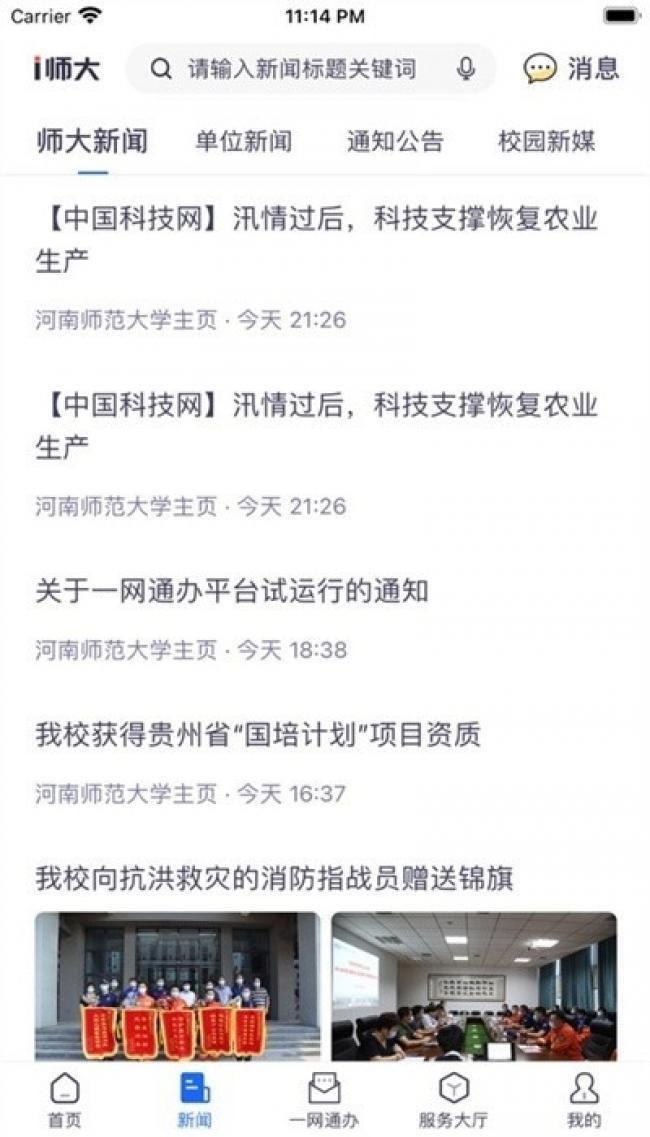Switch to the 通知公告 tab

395,141
